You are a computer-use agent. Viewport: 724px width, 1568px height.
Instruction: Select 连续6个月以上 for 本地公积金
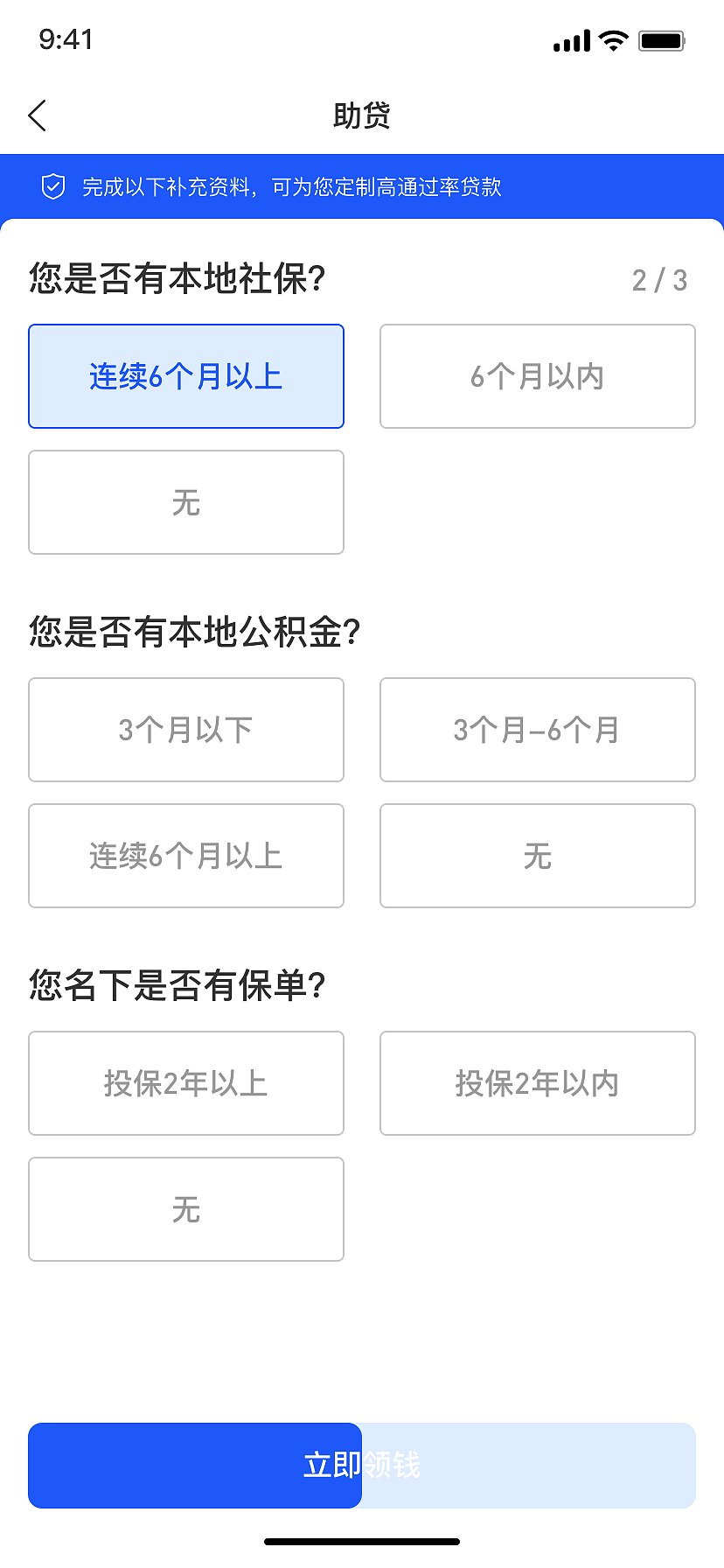point(186,856)
